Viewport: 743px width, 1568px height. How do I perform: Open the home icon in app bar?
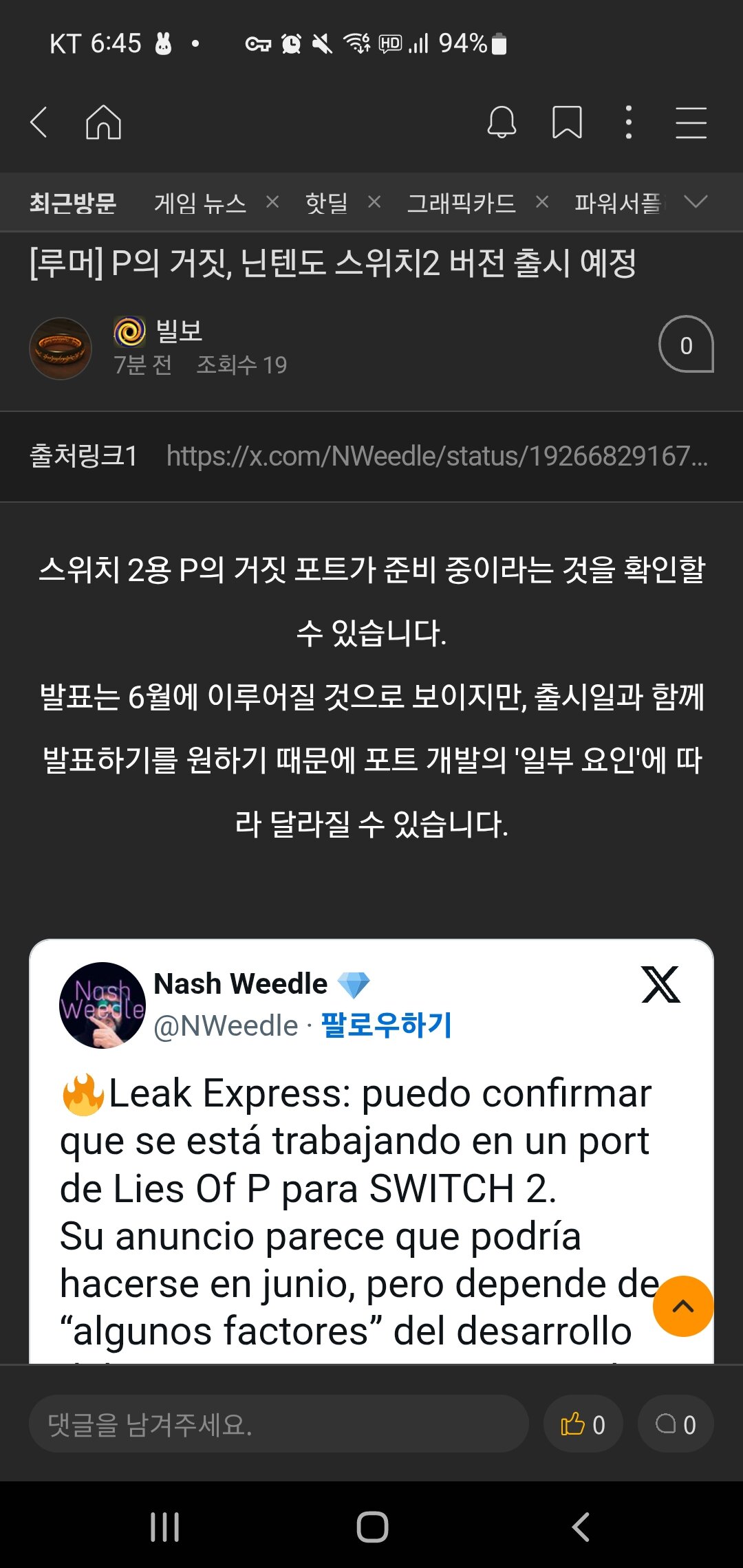click(x=103, y=123)
